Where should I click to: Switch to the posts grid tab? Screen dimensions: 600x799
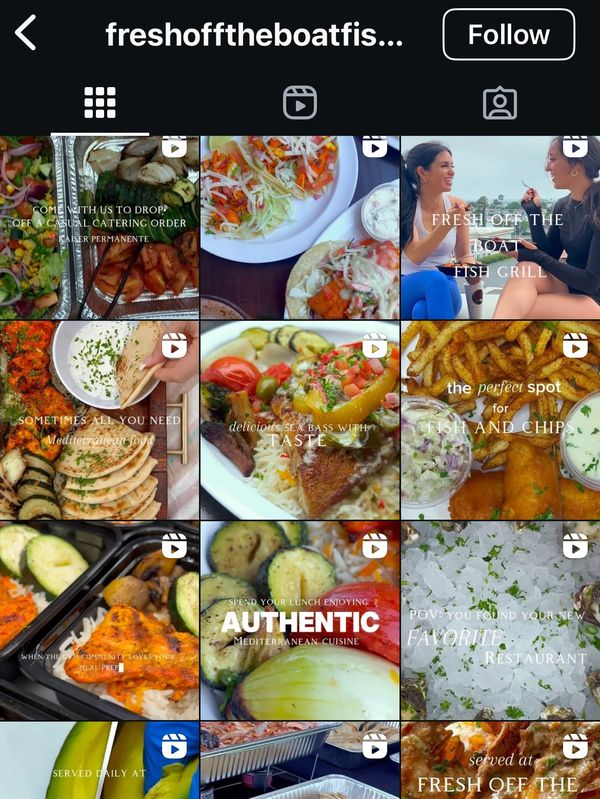(x=100, y=102)
